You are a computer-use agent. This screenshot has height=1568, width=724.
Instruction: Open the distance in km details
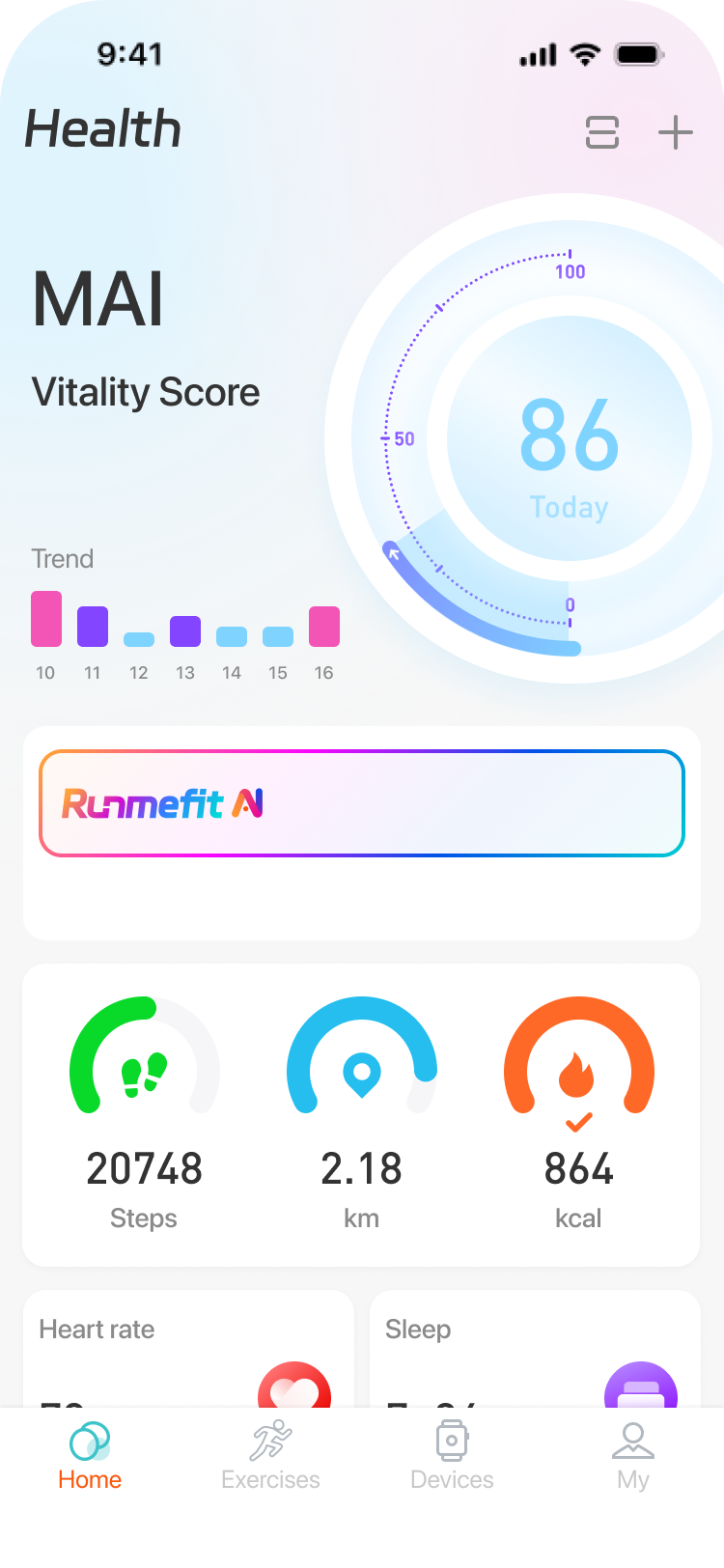(362, 1110)
